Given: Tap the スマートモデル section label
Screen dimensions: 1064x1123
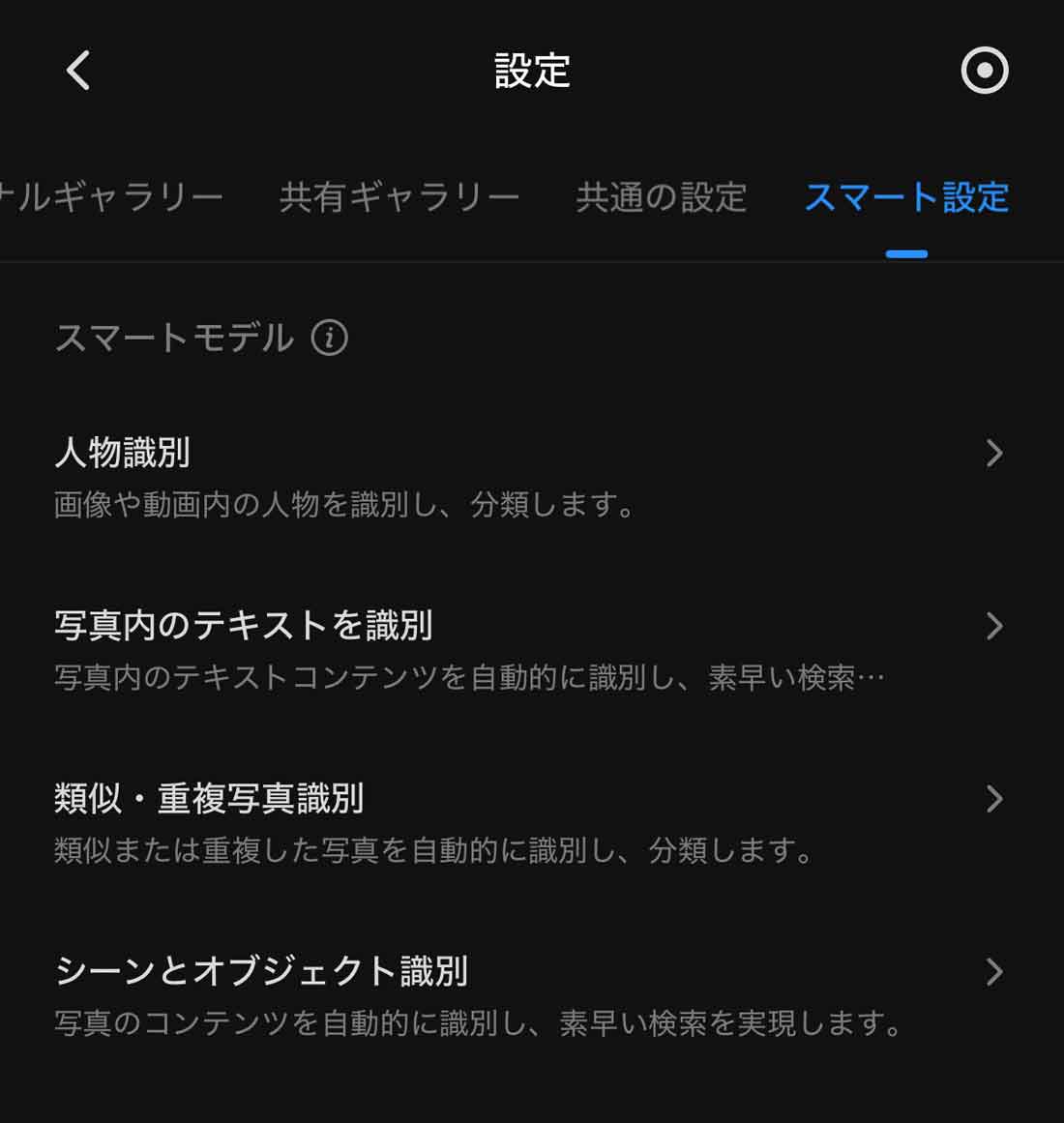Looking at the screenshot, I should coord(174,339).
